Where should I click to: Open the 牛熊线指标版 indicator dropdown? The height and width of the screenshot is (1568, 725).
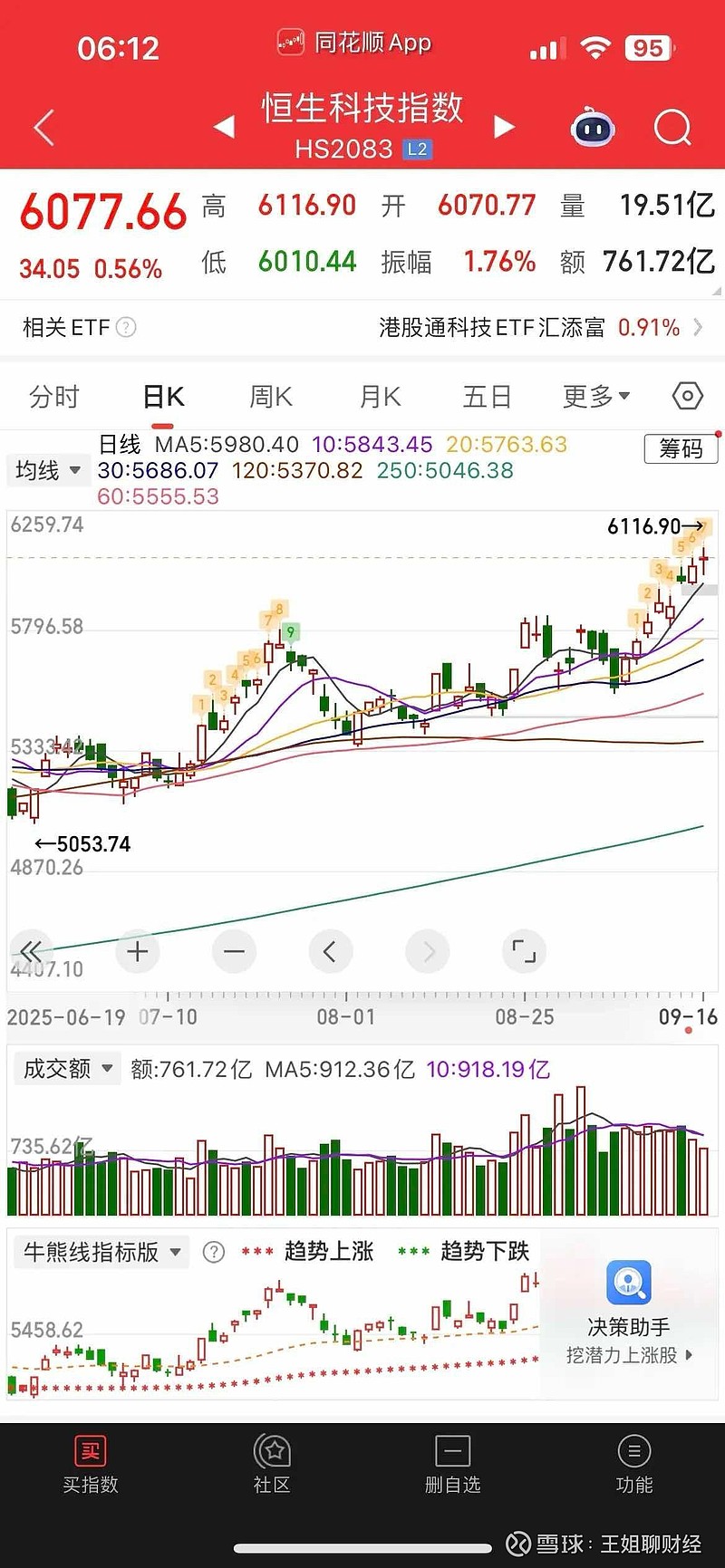click(101, 1253)
